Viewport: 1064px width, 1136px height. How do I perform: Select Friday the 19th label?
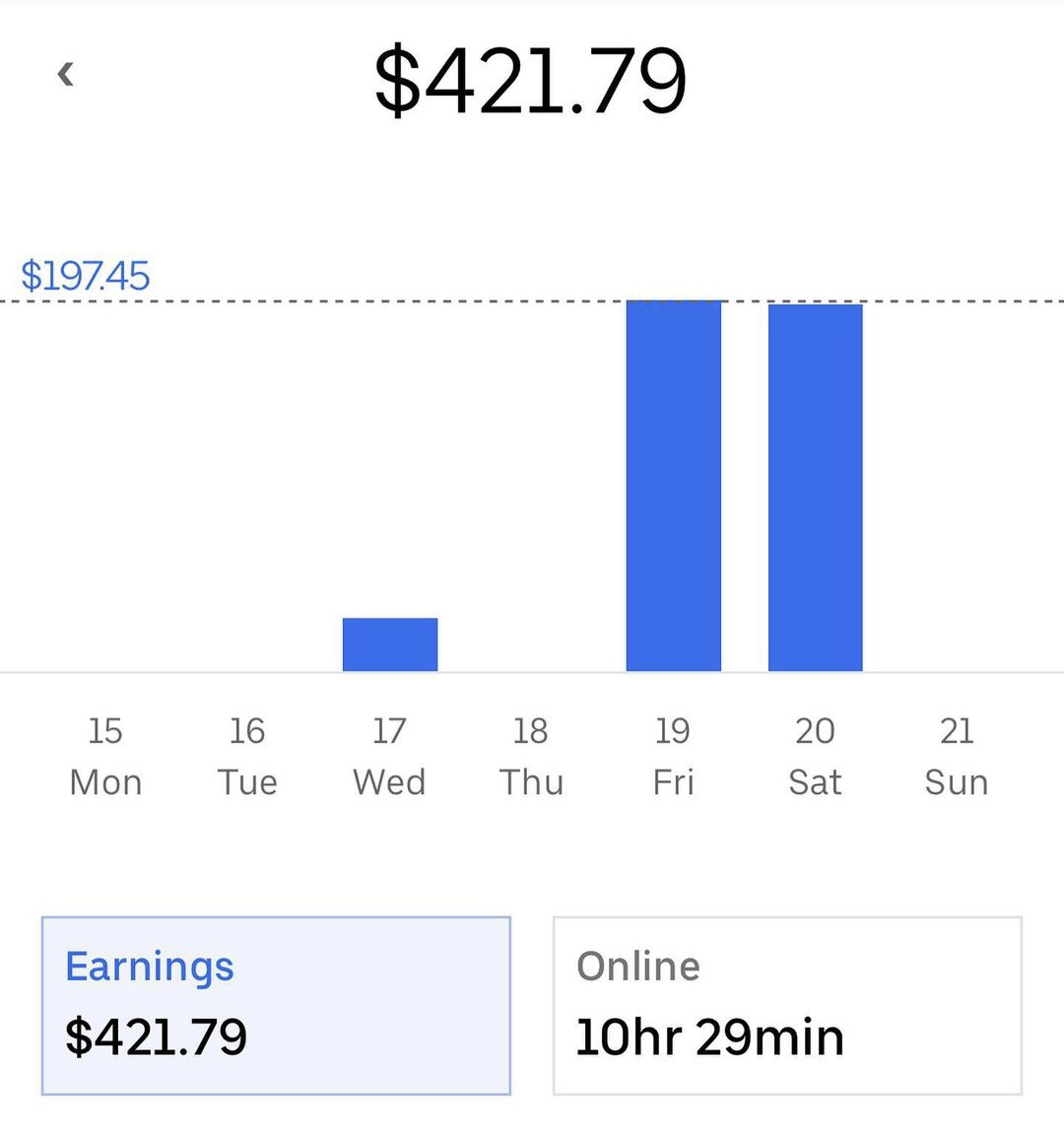click(673, 755)
